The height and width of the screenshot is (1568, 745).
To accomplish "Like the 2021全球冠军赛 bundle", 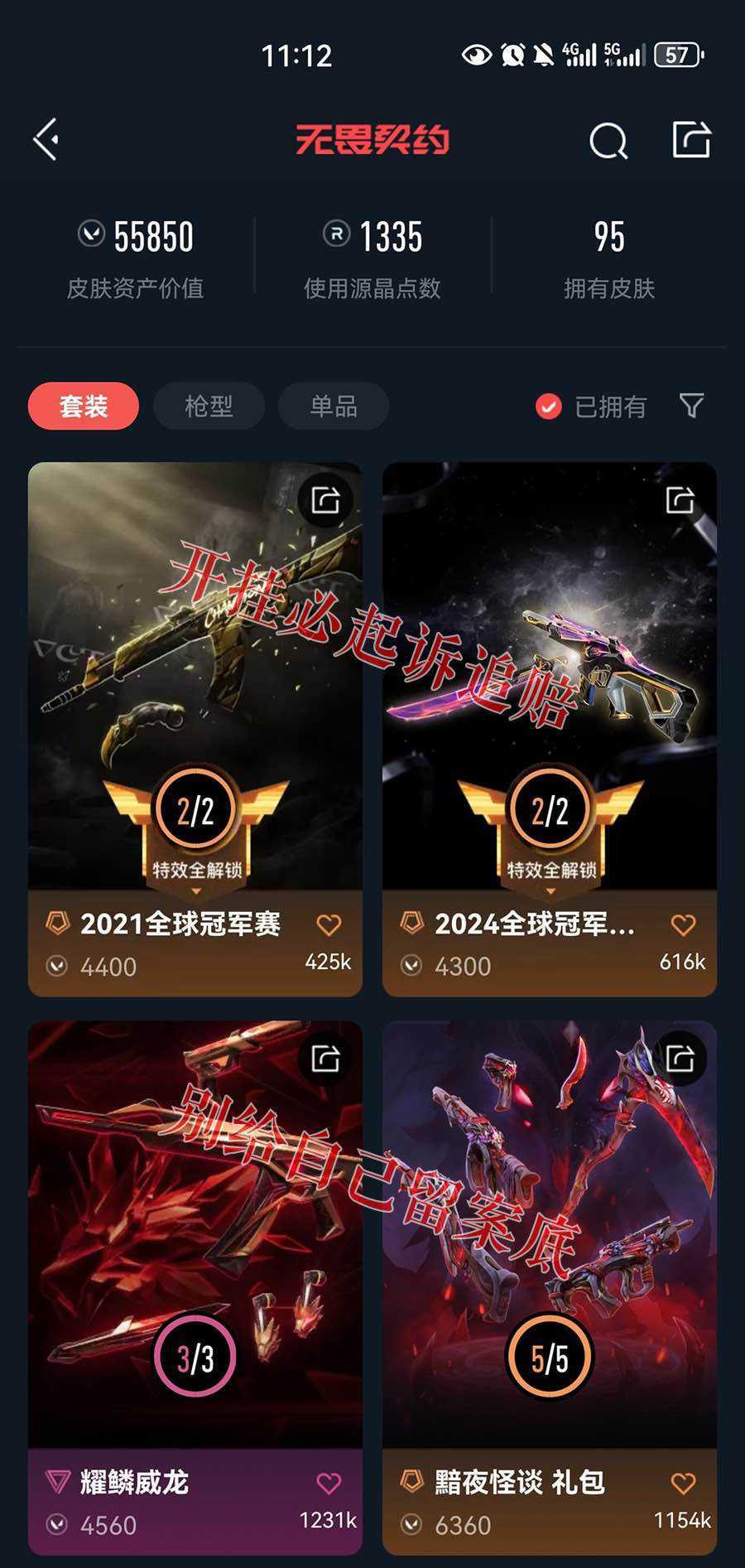I will tap(329, 924).
